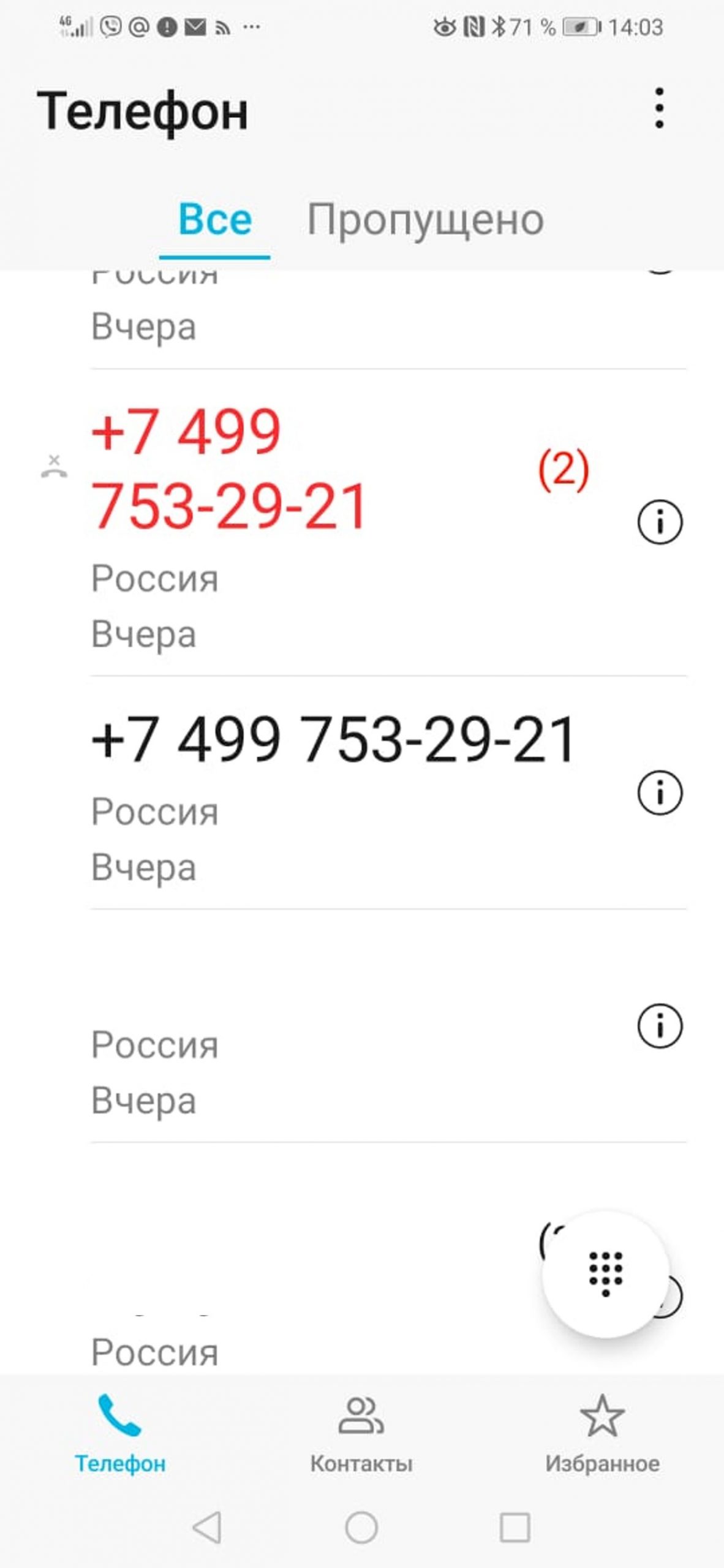
Task: Open info icon of the hidden-number Россия entry
Action: pyautogui.click(x=660, y=1026)
